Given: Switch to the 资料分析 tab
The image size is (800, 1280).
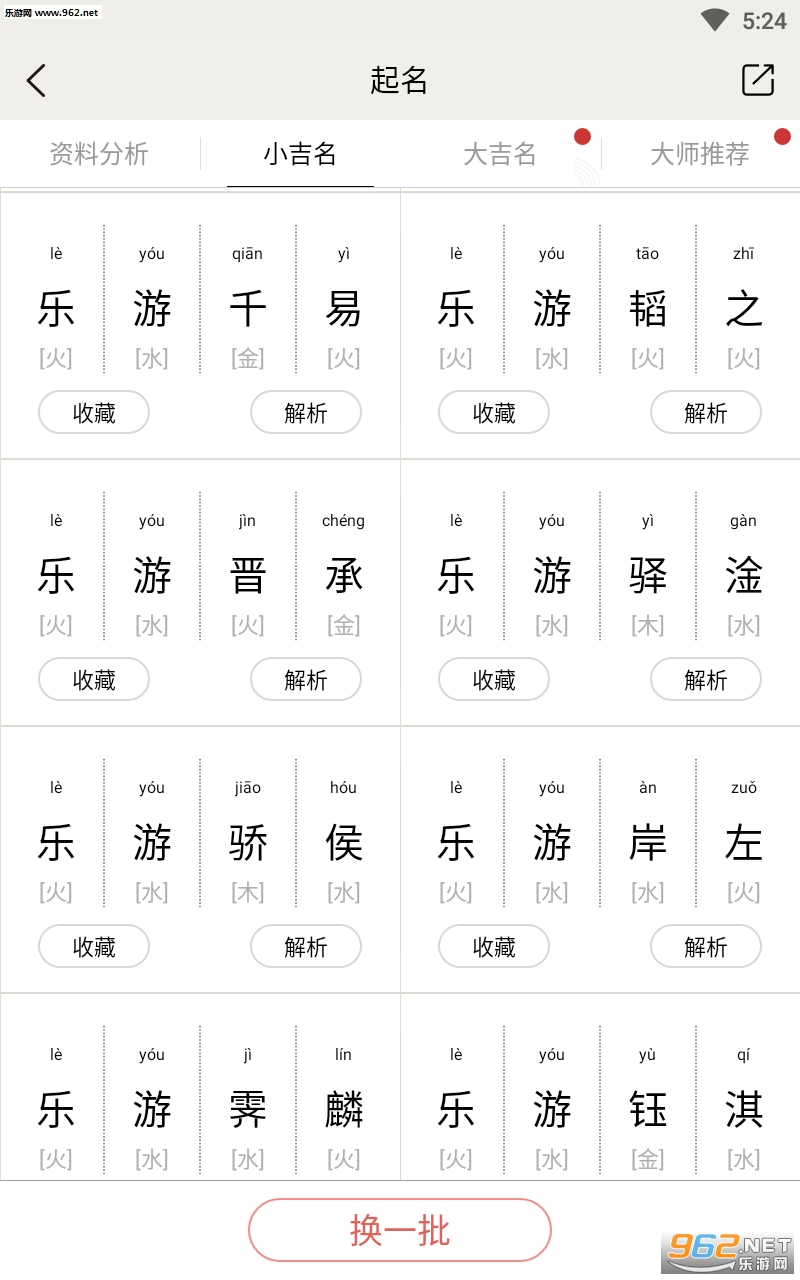Looking at the screenshot, I should point(99,154).
